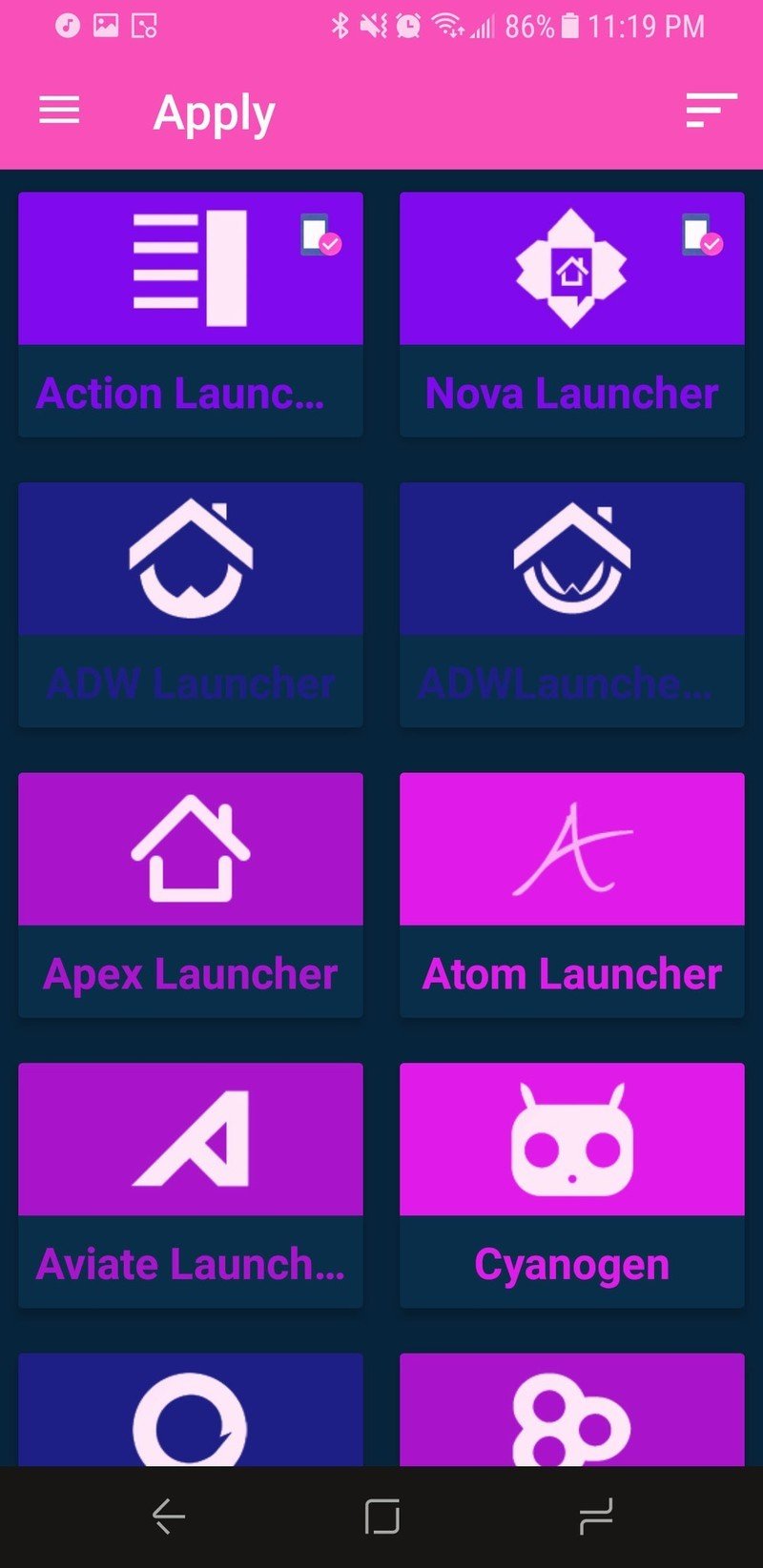Image resolution: width=763 pixels, height=1568 pixels.
Task: Choose the ADW Launcher tile
Action: 191,604
